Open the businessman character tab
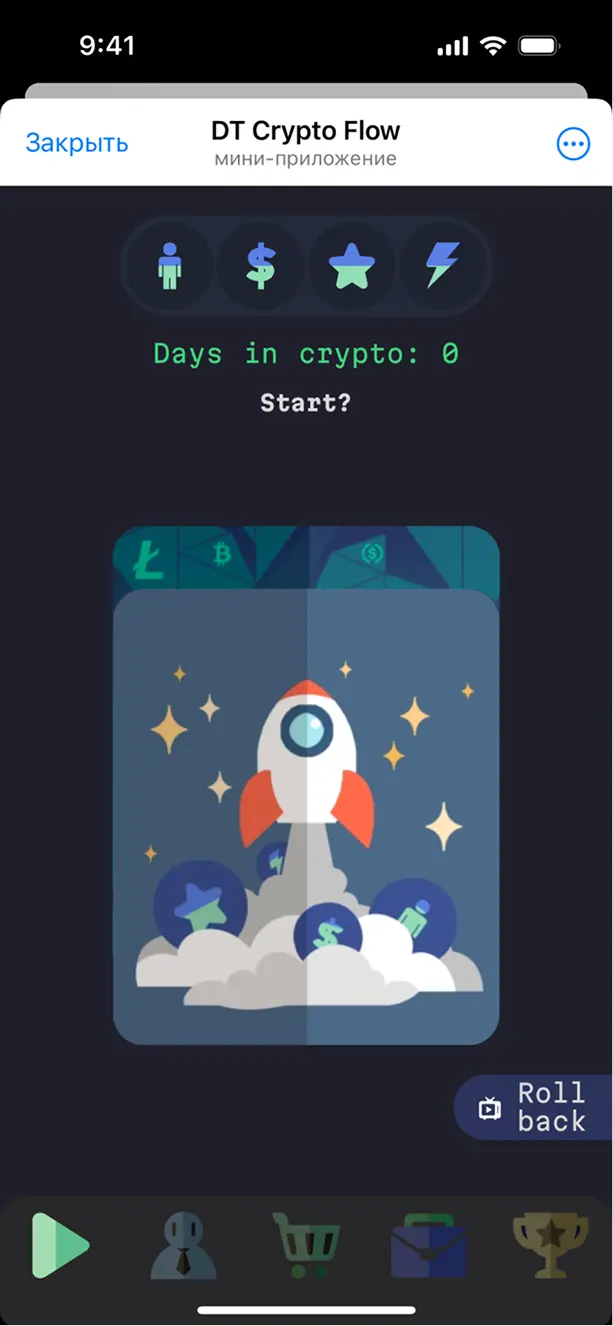613x1326 pixels. (x=183, y=1245)
